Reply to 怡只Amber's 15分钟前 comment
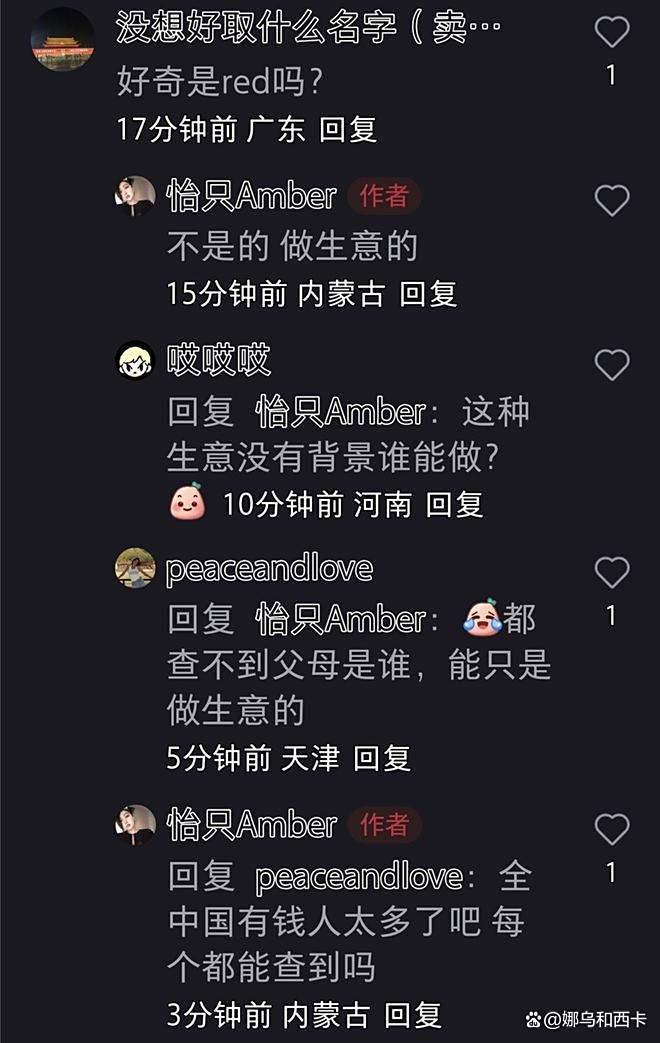This screenshot has height=1043, width=660. (x=428, y=293)
